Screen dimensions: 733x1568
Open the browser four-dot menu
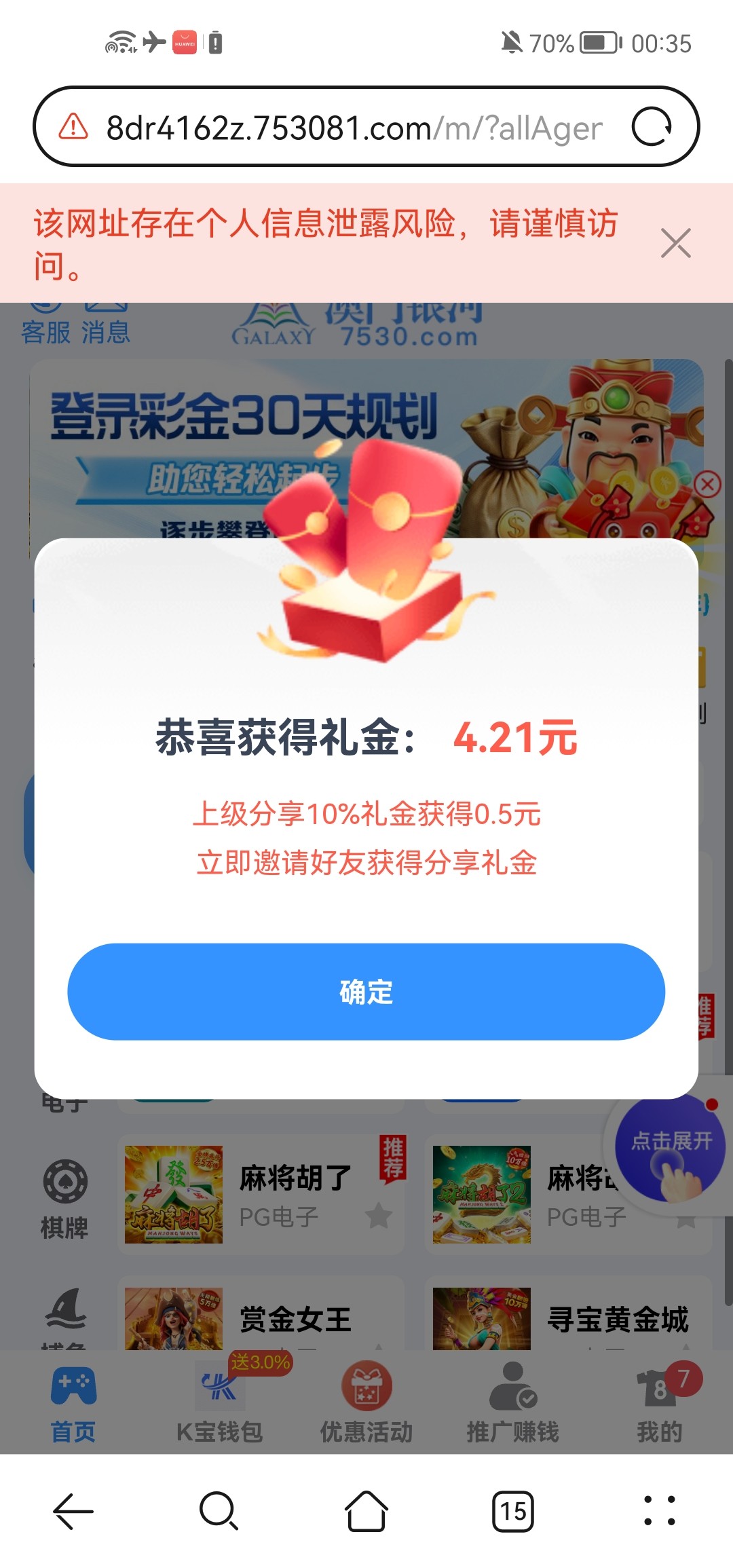(660, 1512)
